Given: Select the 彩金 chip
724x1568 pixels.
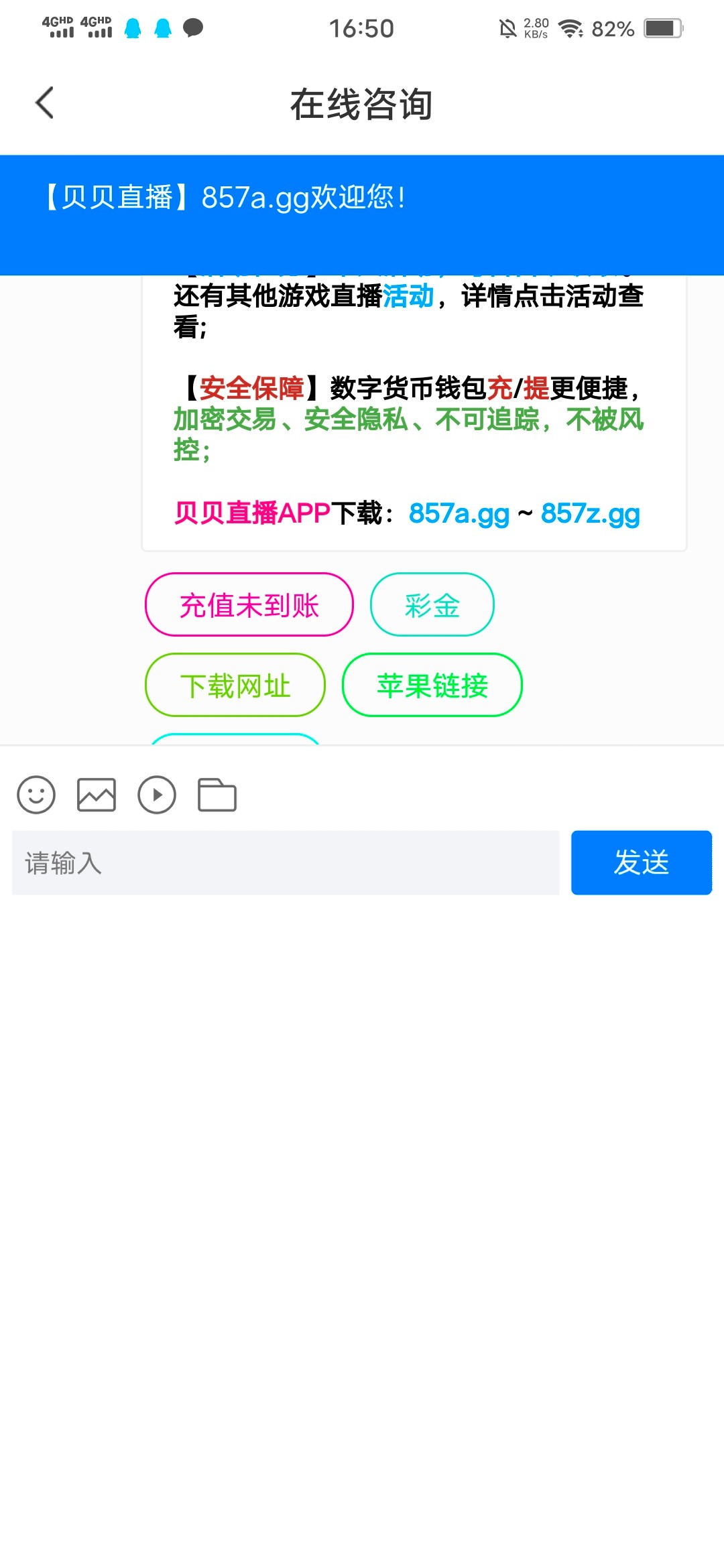Looking at the screenshot, I should 432,604.
